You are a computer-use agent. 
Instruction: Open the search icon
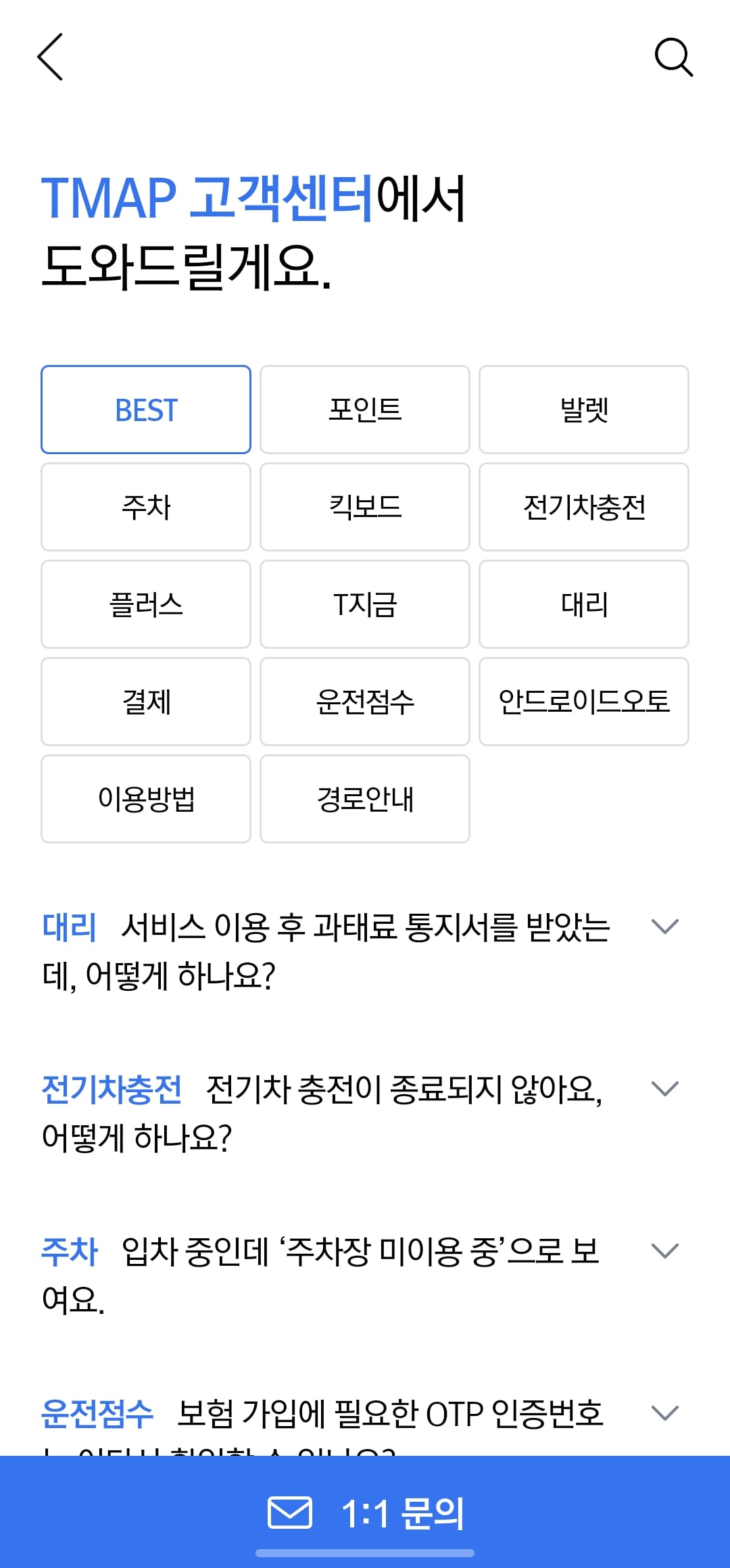673,59
